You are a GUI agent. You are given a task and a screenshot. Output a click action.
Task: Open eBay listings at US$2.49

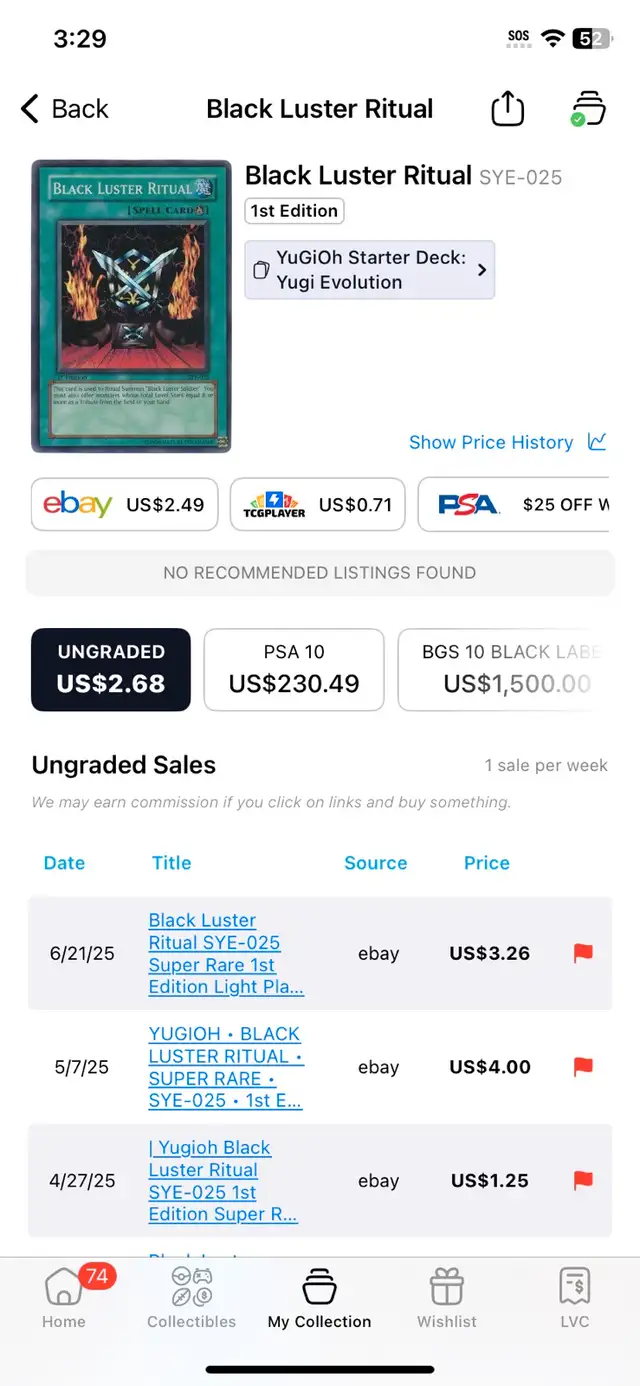pos(124,504)
